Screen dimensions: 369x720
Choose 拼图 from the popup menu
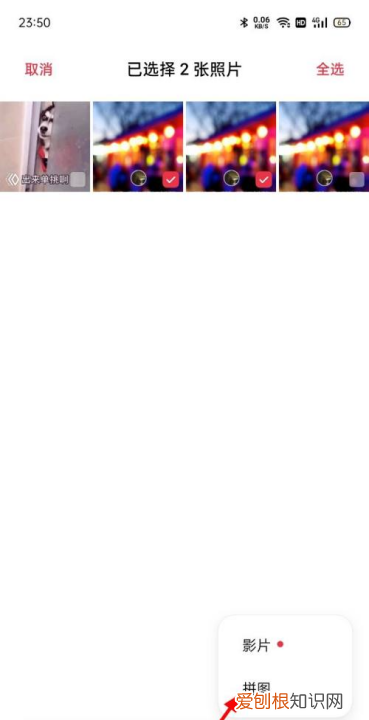coord(256,688)
